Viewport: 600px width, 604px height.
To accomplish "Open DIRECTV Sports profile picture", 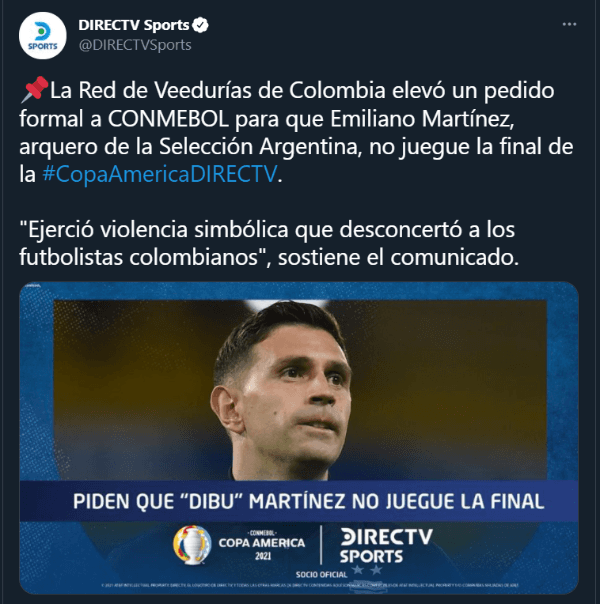I will (43, 36).
